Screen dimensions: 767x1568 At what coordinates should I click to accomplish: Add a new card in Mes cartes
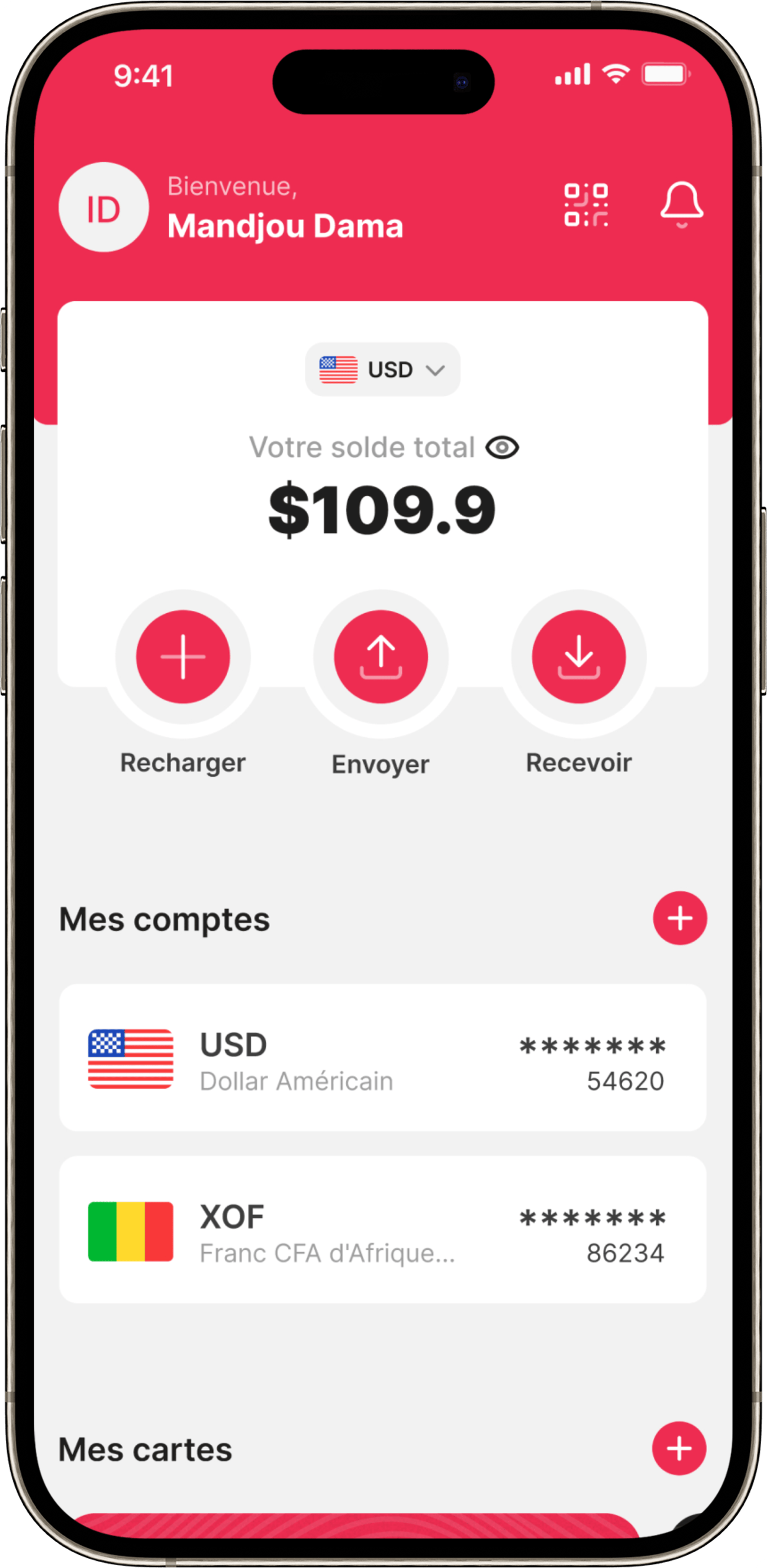coord(679,1448)
